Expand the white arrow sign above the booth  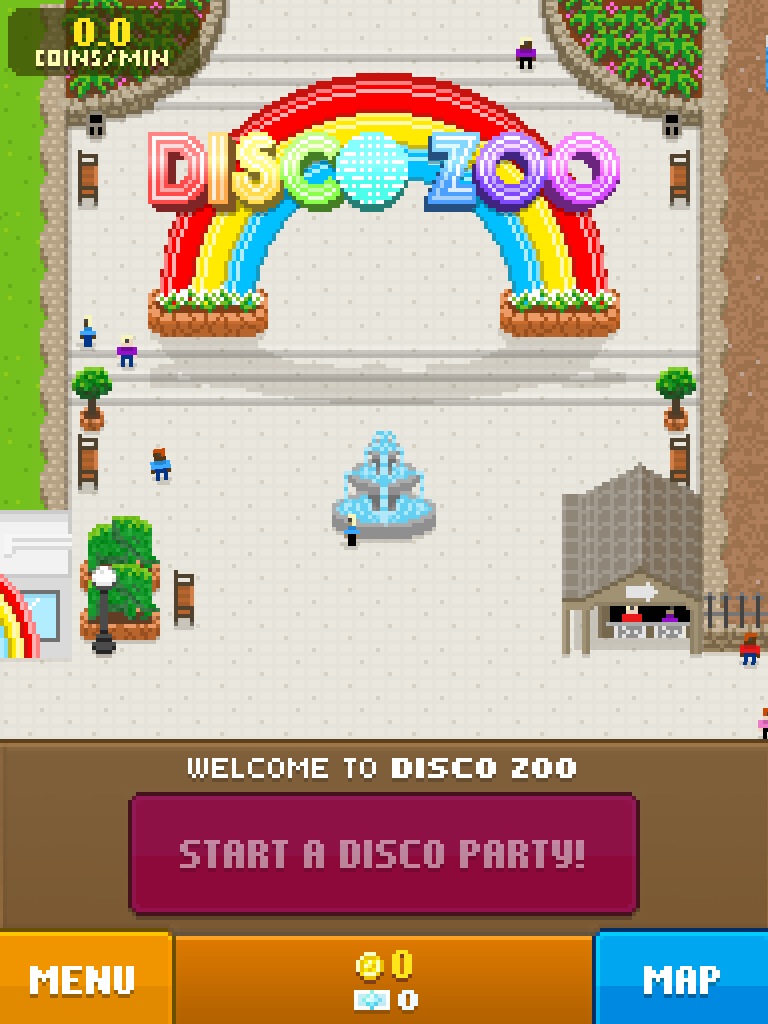coord(642,590)
